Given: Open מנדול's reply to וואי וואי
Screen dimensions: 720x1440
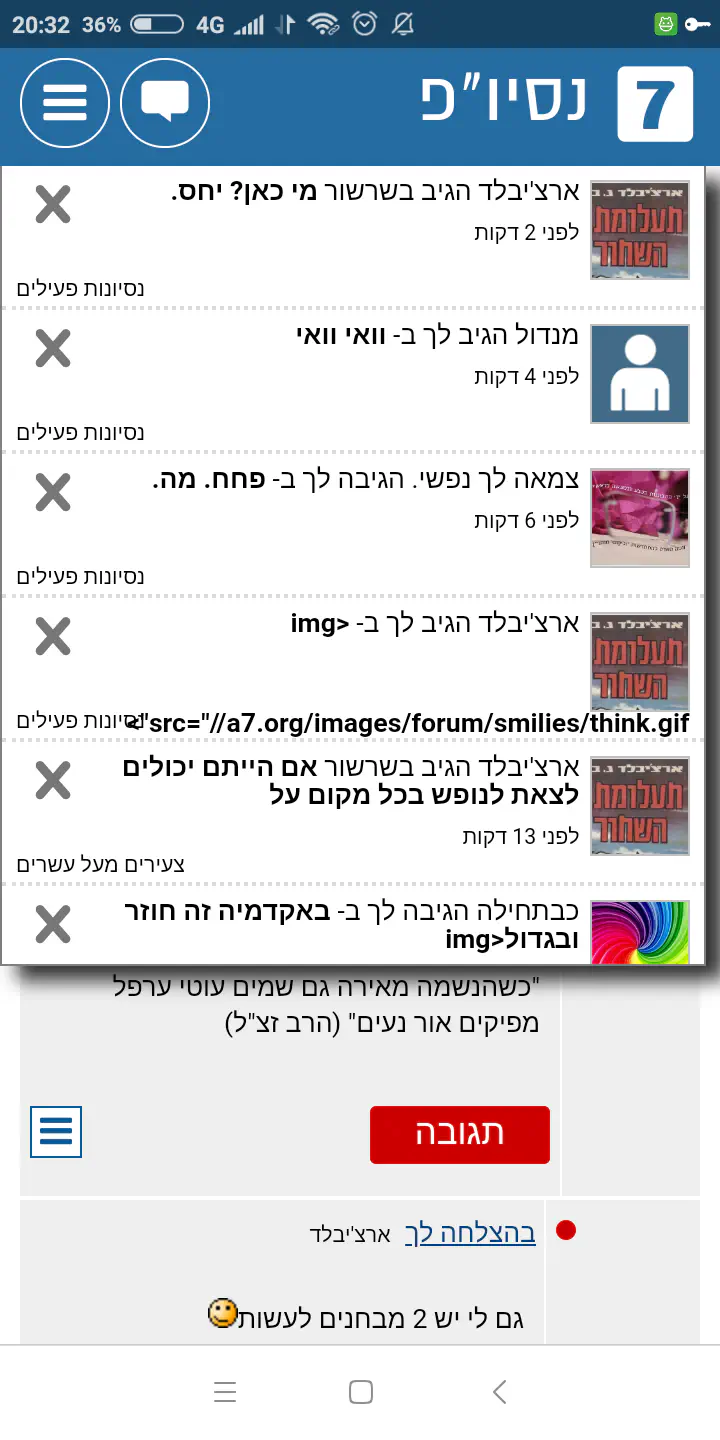Looking at the screenshot, I should click(438, 336).
